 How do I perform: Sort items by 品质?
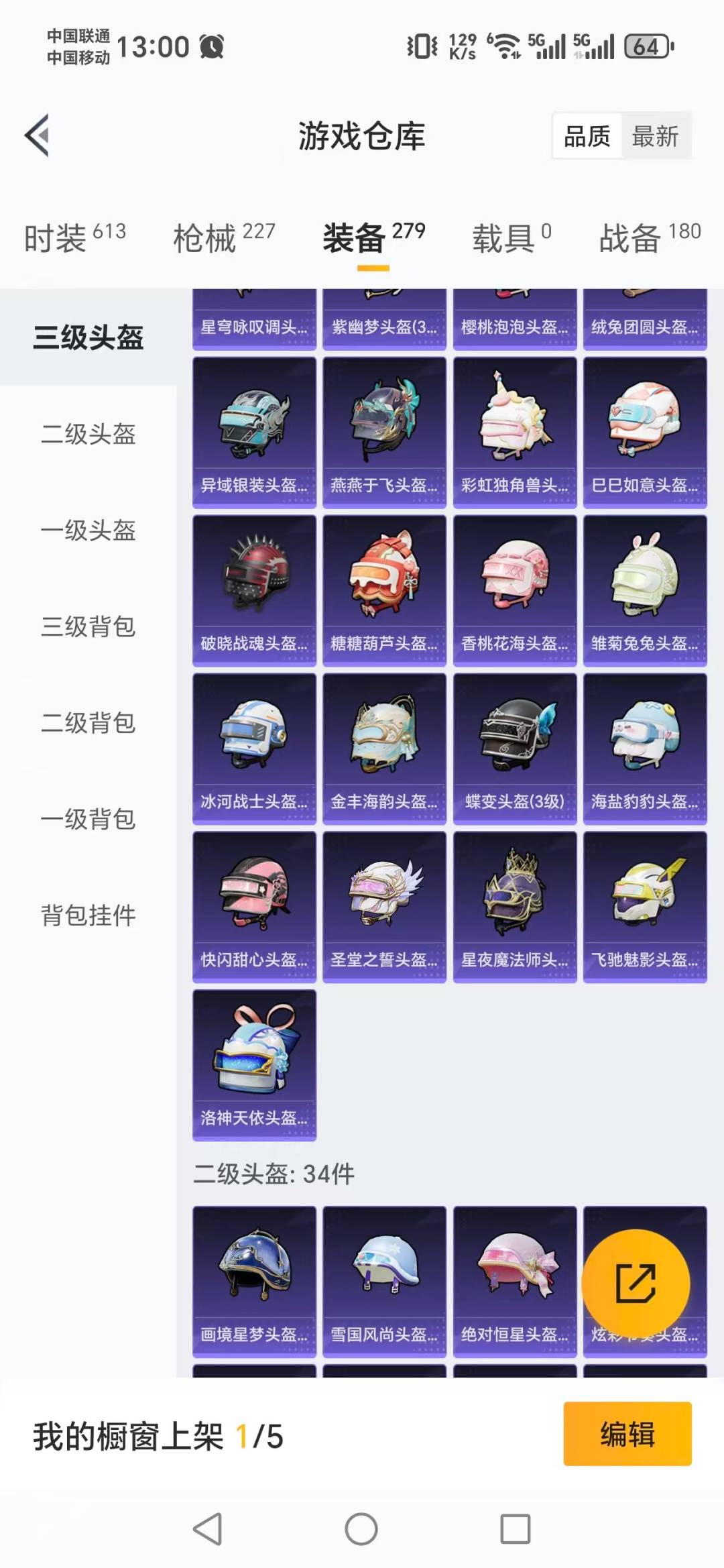(x=587, y=136)
